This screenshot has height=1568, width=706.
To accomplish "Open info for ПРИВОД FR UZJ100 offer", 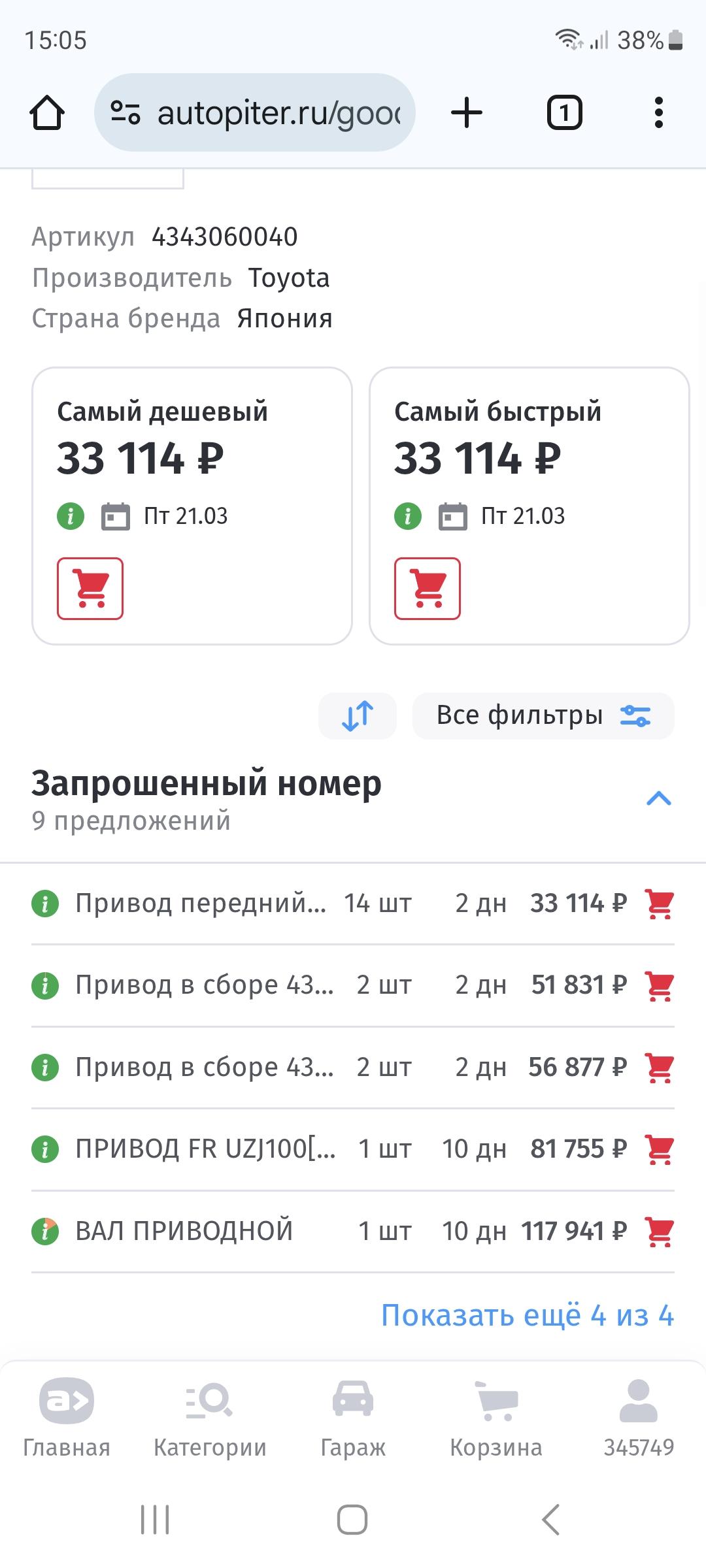I will [45, 1149].
